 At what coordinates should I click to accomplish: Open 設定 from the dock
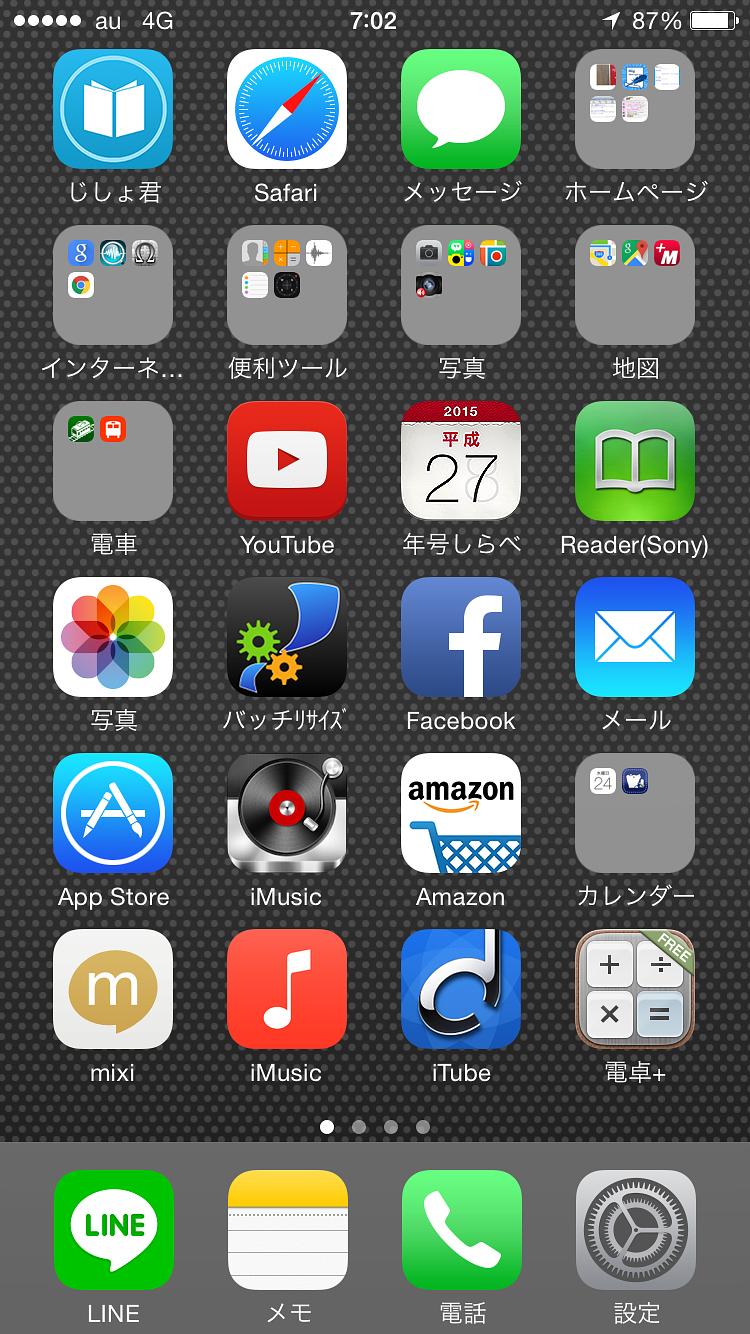636,1230
